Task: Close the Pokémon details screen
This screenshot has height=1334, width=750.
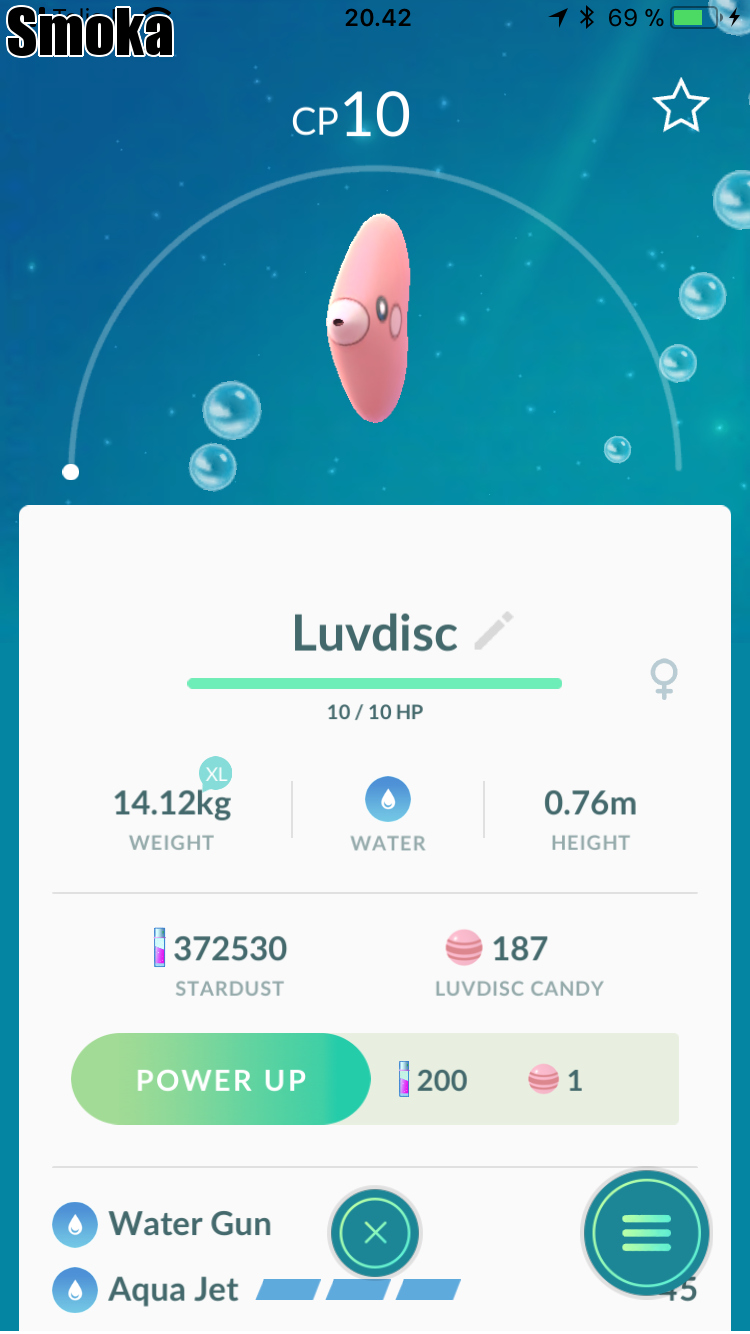Action: (x=375, y=1233)
